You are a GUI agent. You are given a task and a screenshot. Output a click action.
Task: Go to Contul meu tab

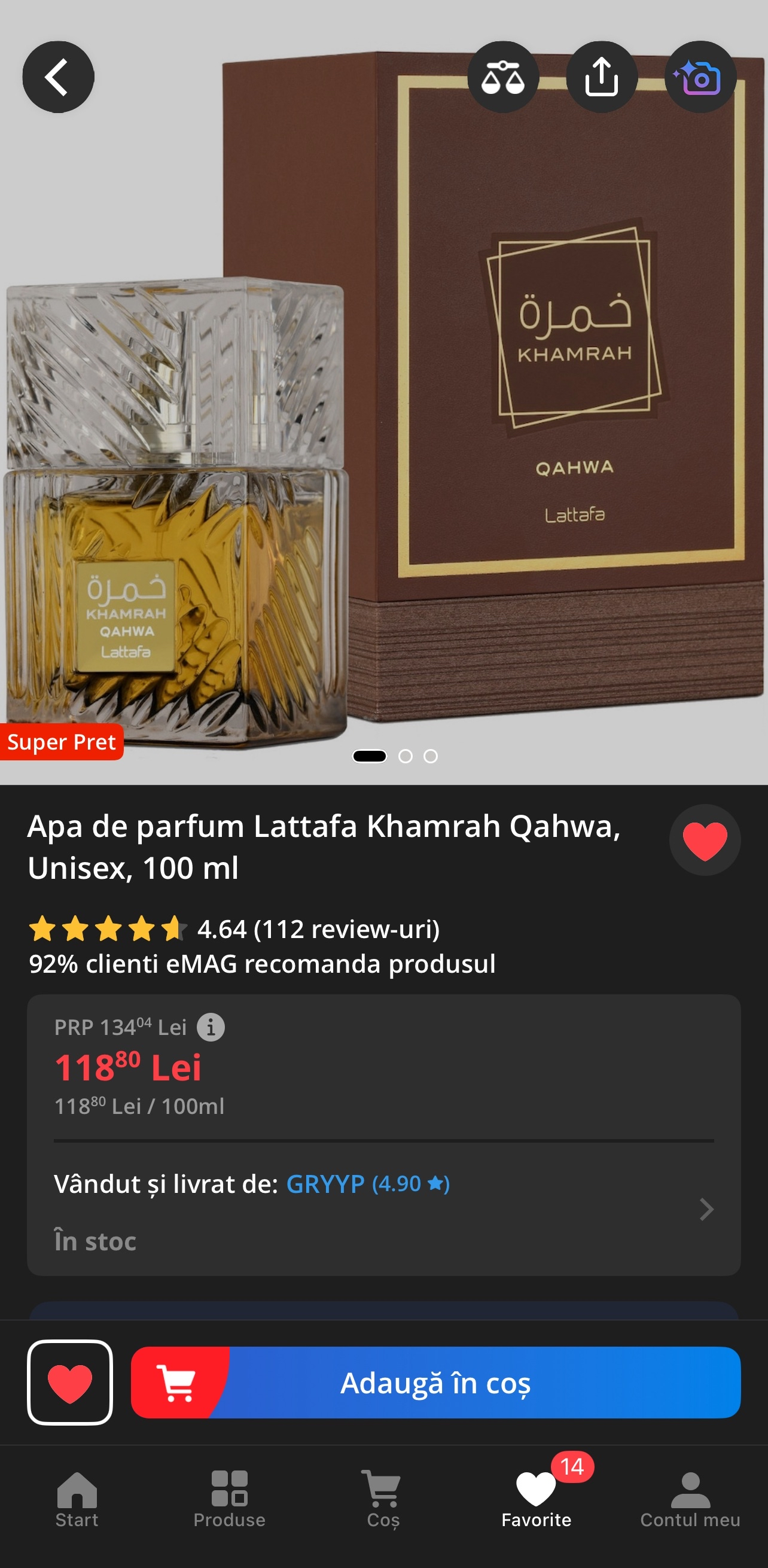[690, 1500]
